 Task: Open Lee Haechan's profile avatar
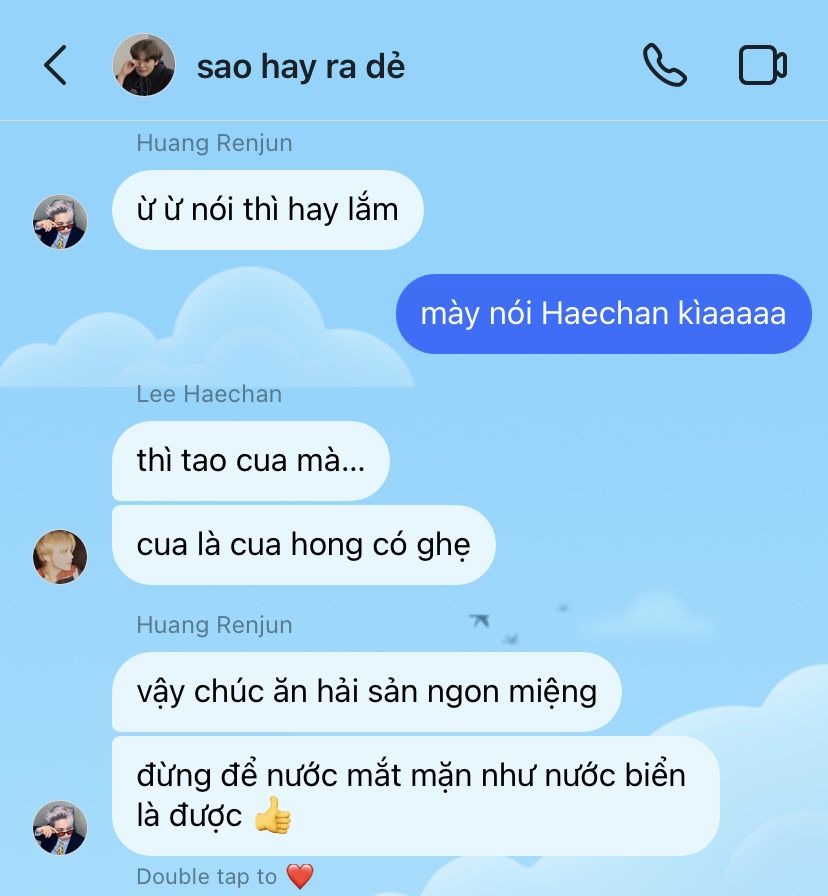pyautogui.click(x=60, y=556)
